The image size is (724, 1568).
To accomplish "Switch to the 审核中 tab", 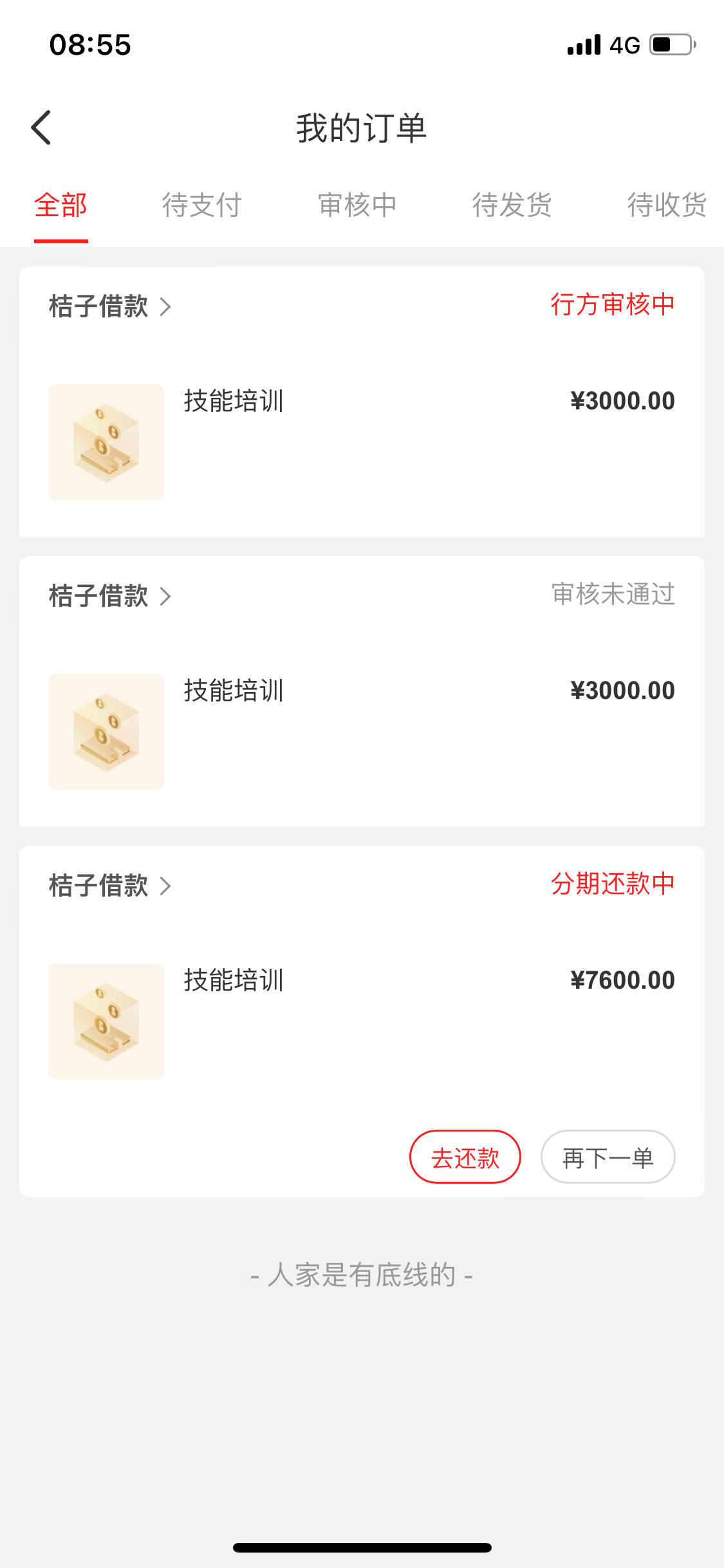I will coord(357,205).
